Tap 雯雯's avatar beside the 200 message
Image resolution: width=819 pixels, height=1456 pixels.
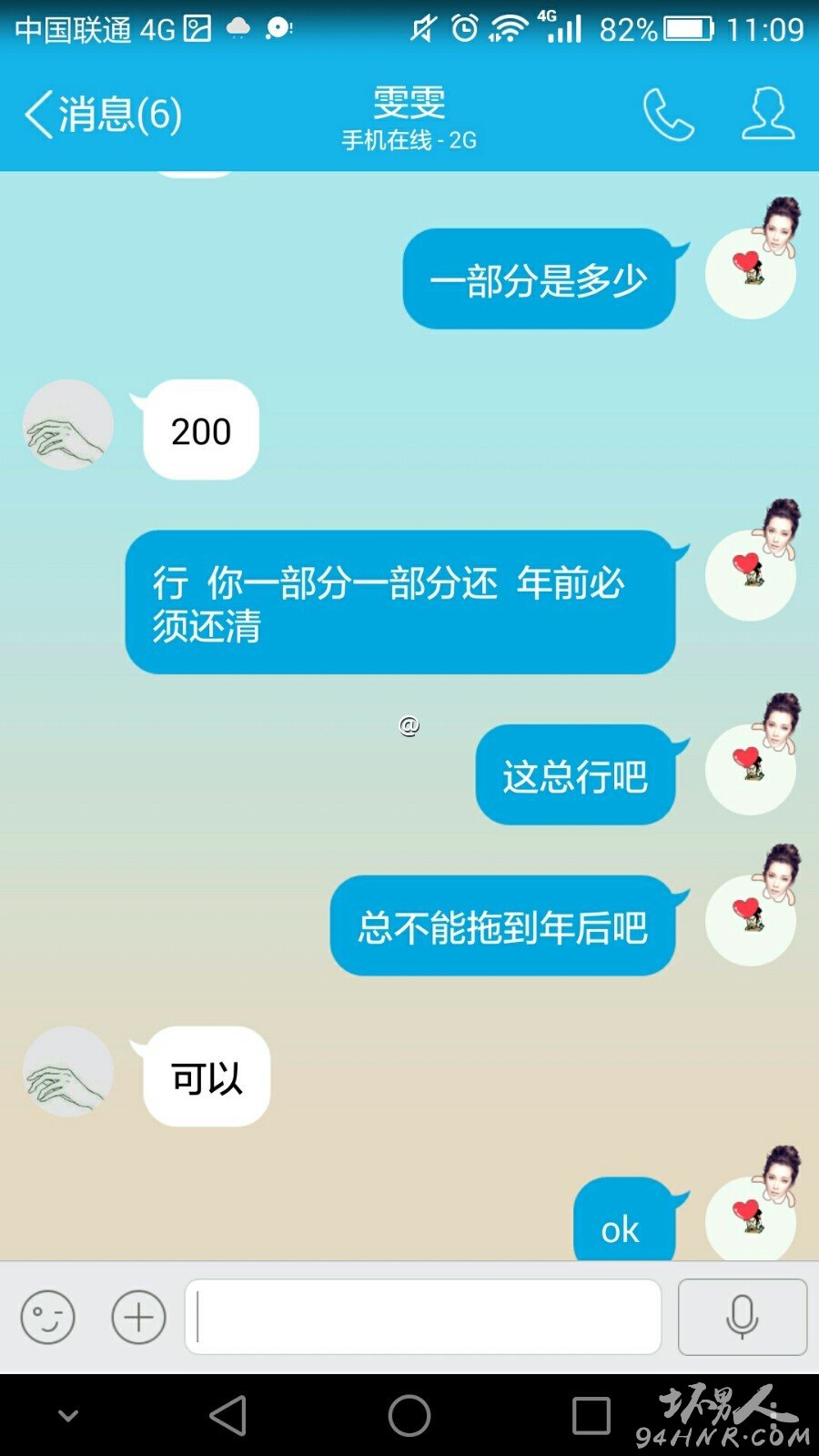click(x=68, y=425)
